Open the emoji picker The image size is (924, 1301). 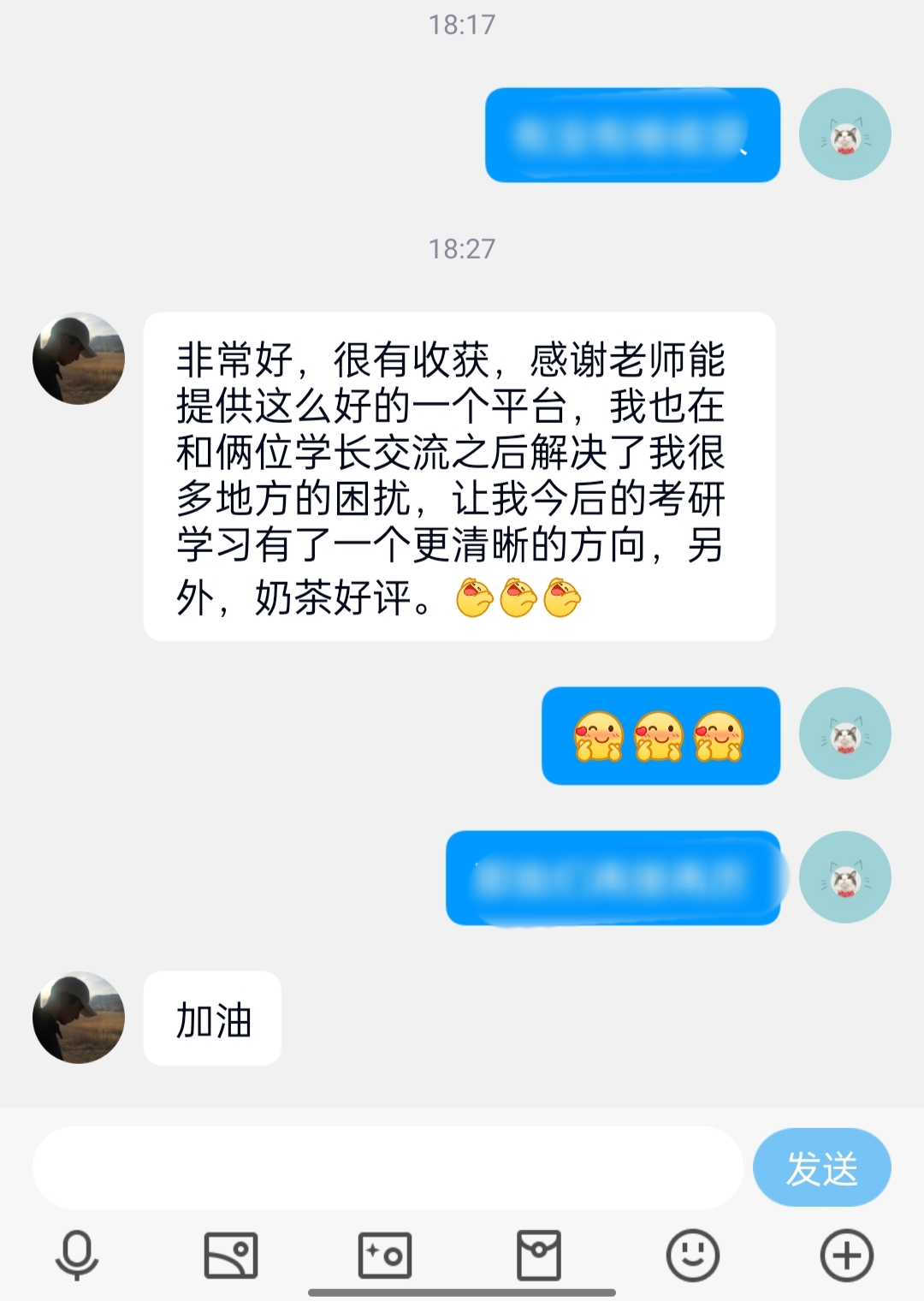point(692,1256)
